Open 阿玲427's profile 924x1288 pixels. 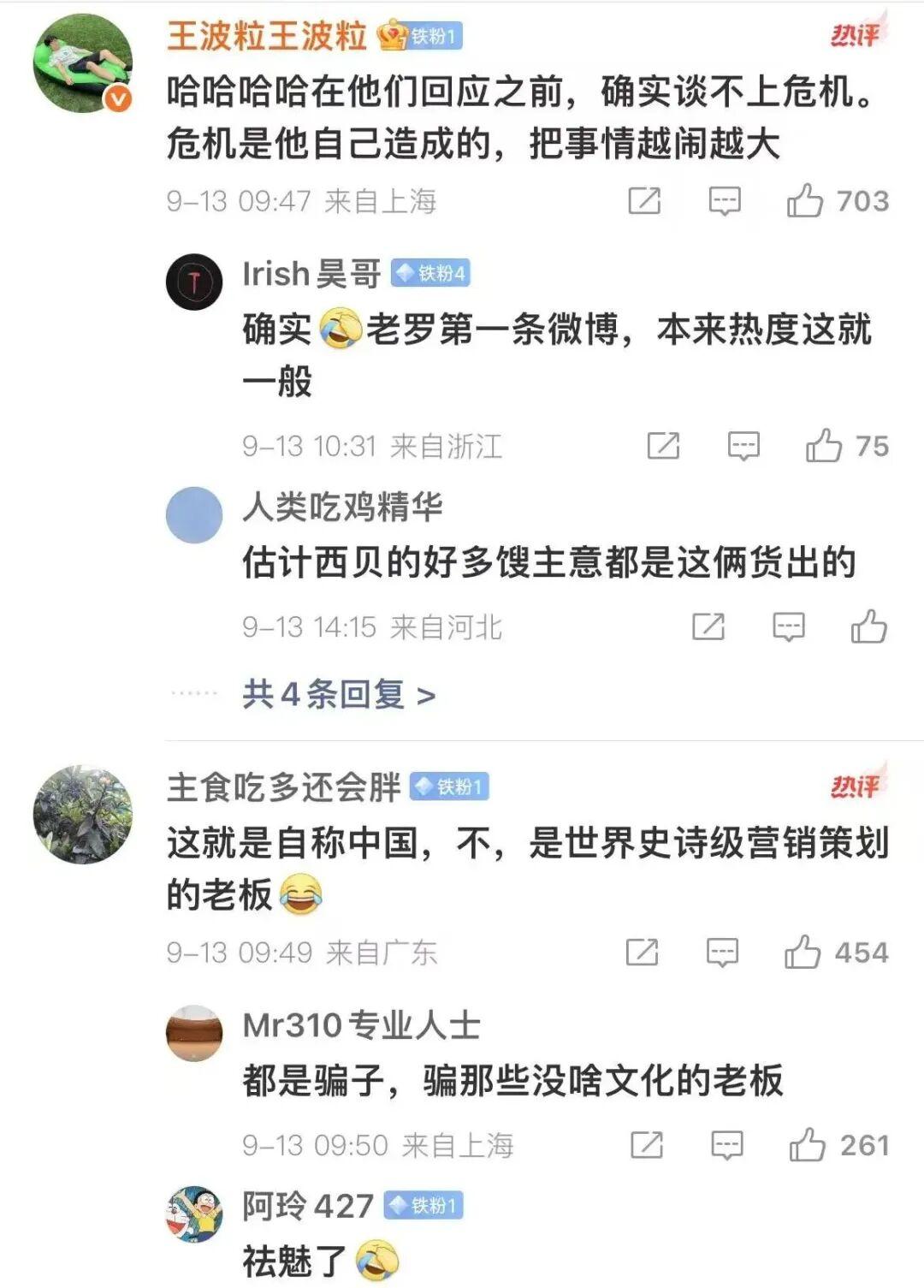tap(194, 1214)
